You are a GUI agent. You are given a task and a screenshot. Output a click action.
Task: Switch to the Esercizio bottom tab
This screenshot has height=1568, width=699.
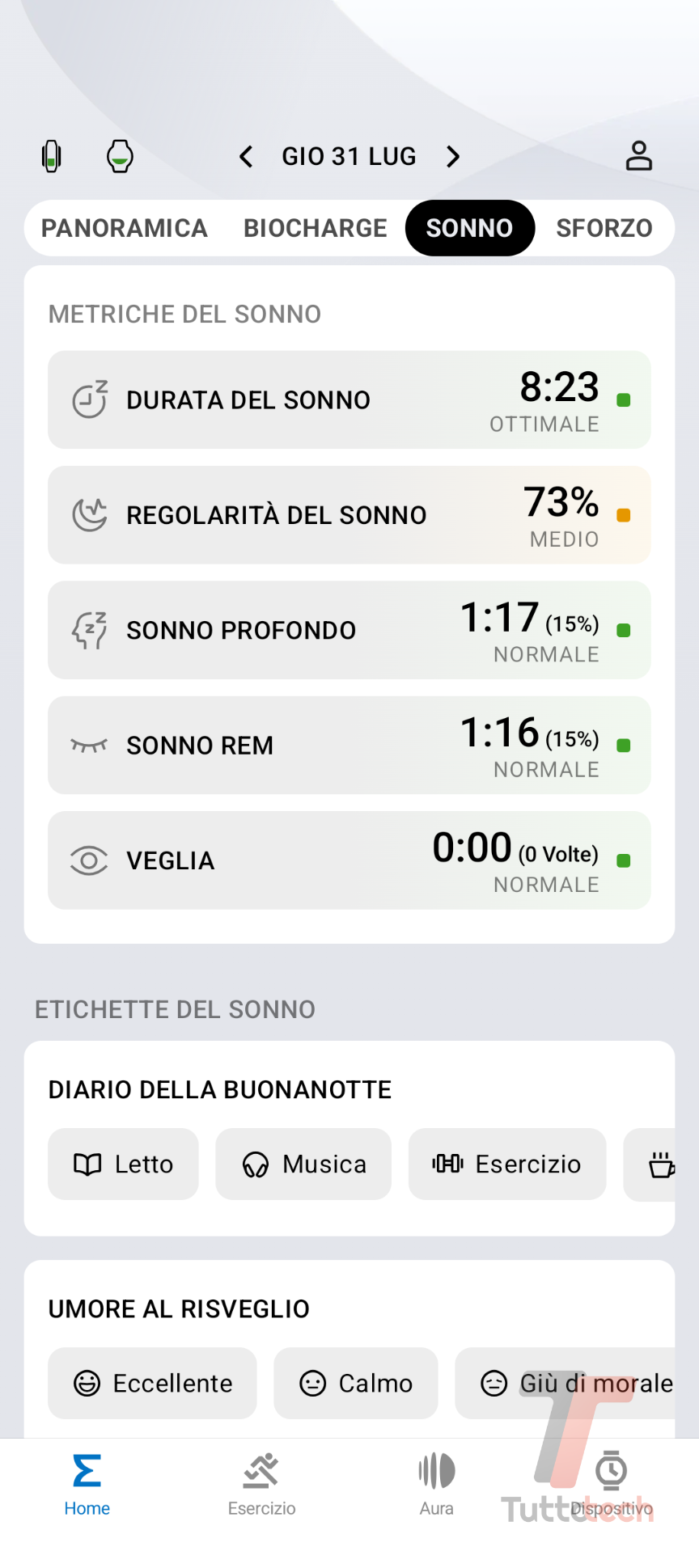coord(261,1485)
